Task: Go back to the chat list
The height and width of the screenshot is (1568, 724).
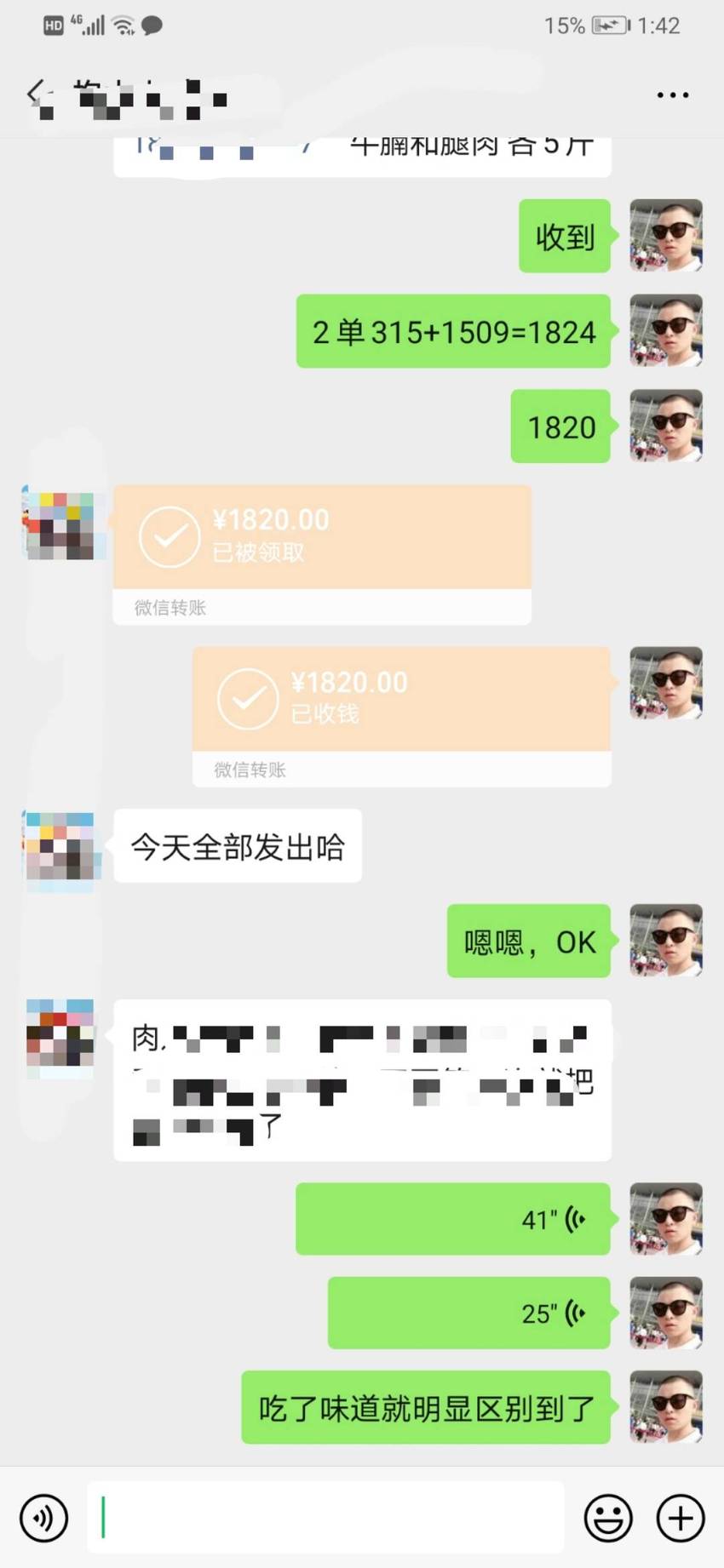Action: pos(35,94)
